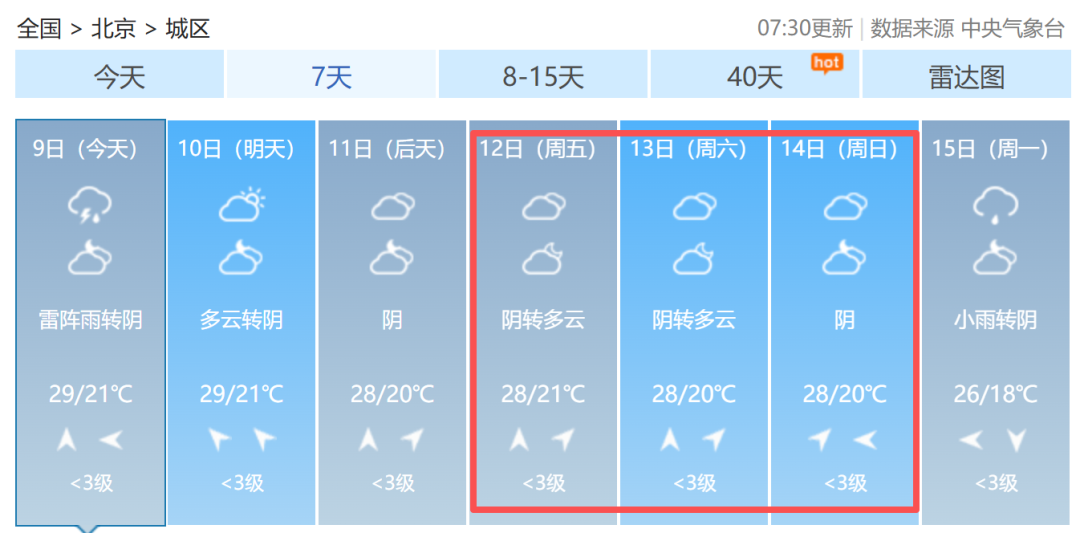Viewport: 1080px width, 533px height.
Task: Select the 15日（周一） forecast card
Action: click(x=995, y=320)
